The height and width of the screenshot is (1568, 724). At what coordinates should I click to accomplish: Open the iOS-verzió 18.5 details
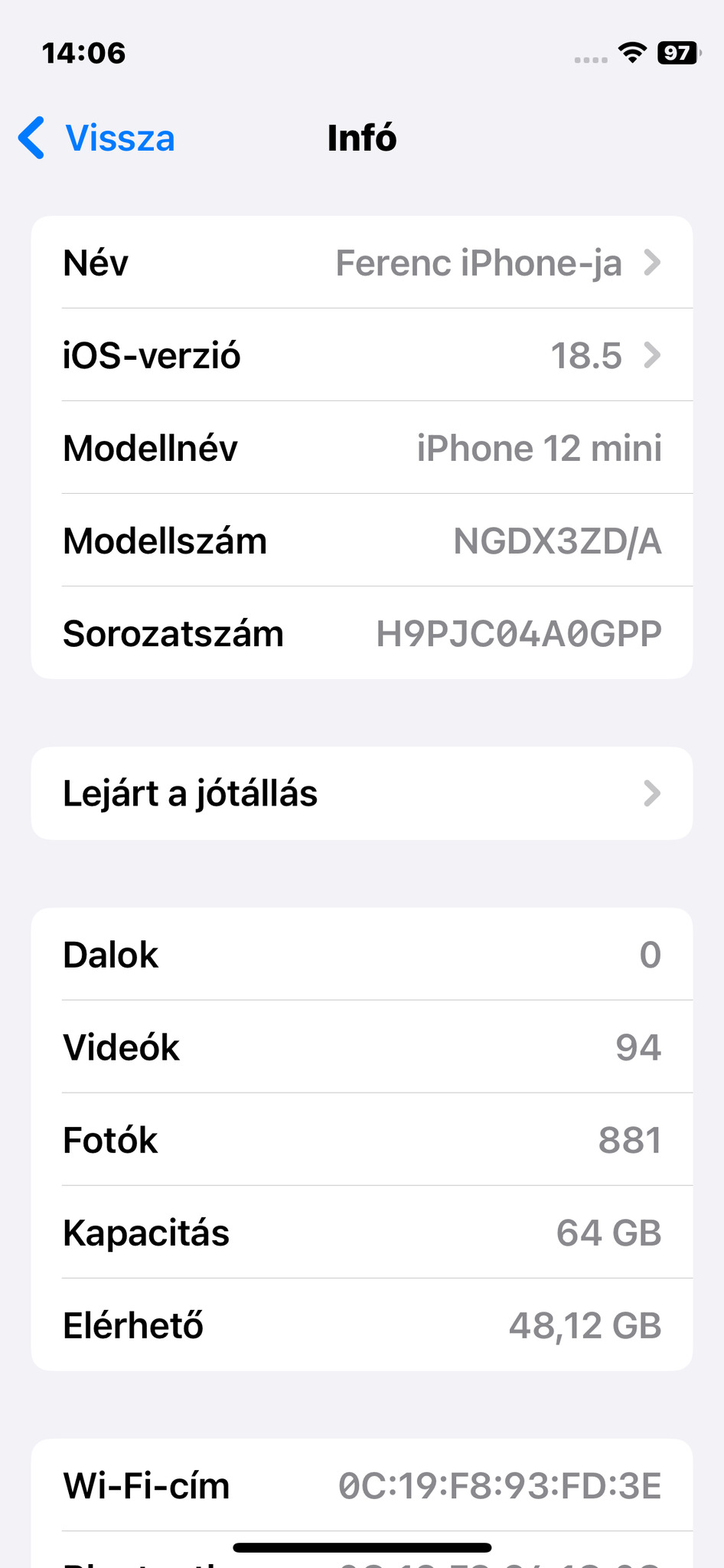(x=361, y=355)
